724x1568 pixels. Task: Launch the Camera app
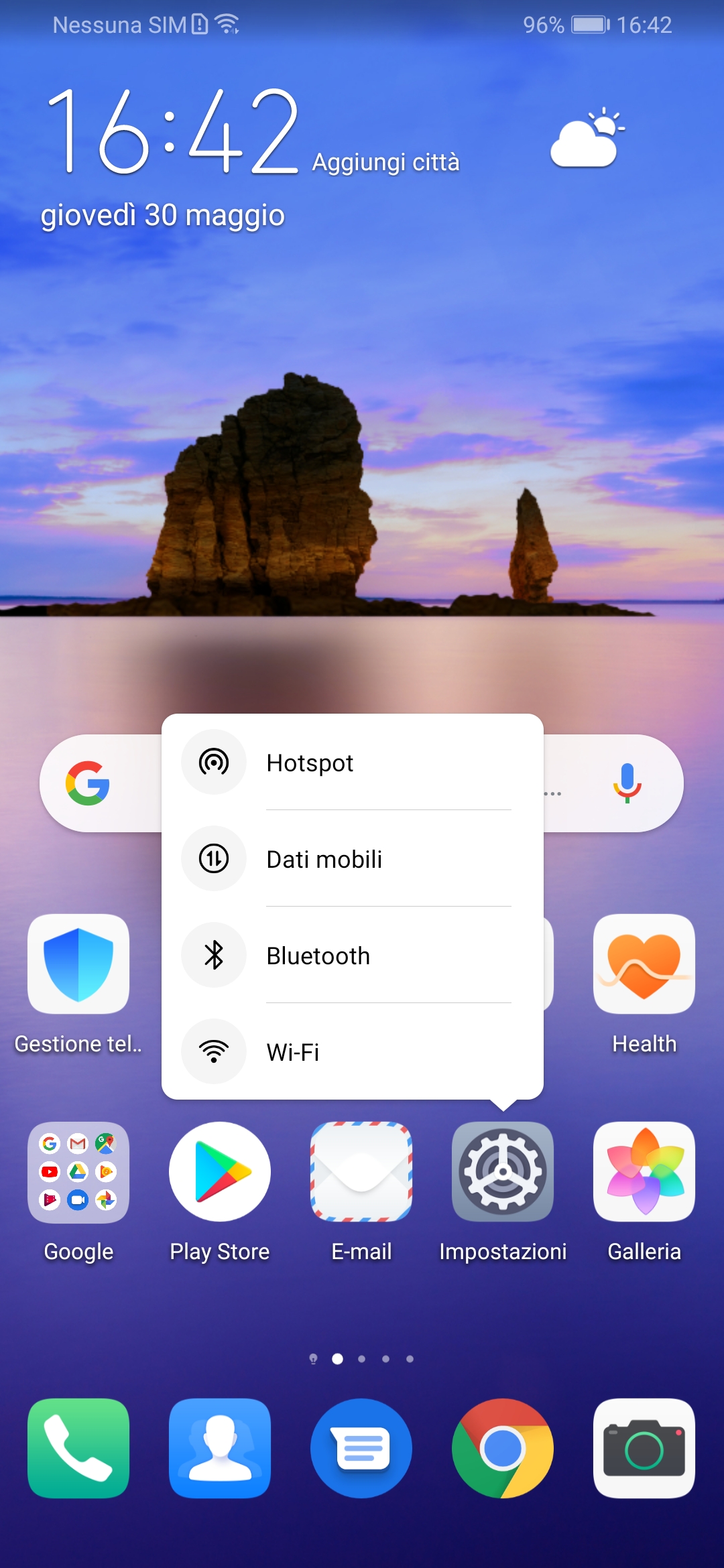[644, 1448]
